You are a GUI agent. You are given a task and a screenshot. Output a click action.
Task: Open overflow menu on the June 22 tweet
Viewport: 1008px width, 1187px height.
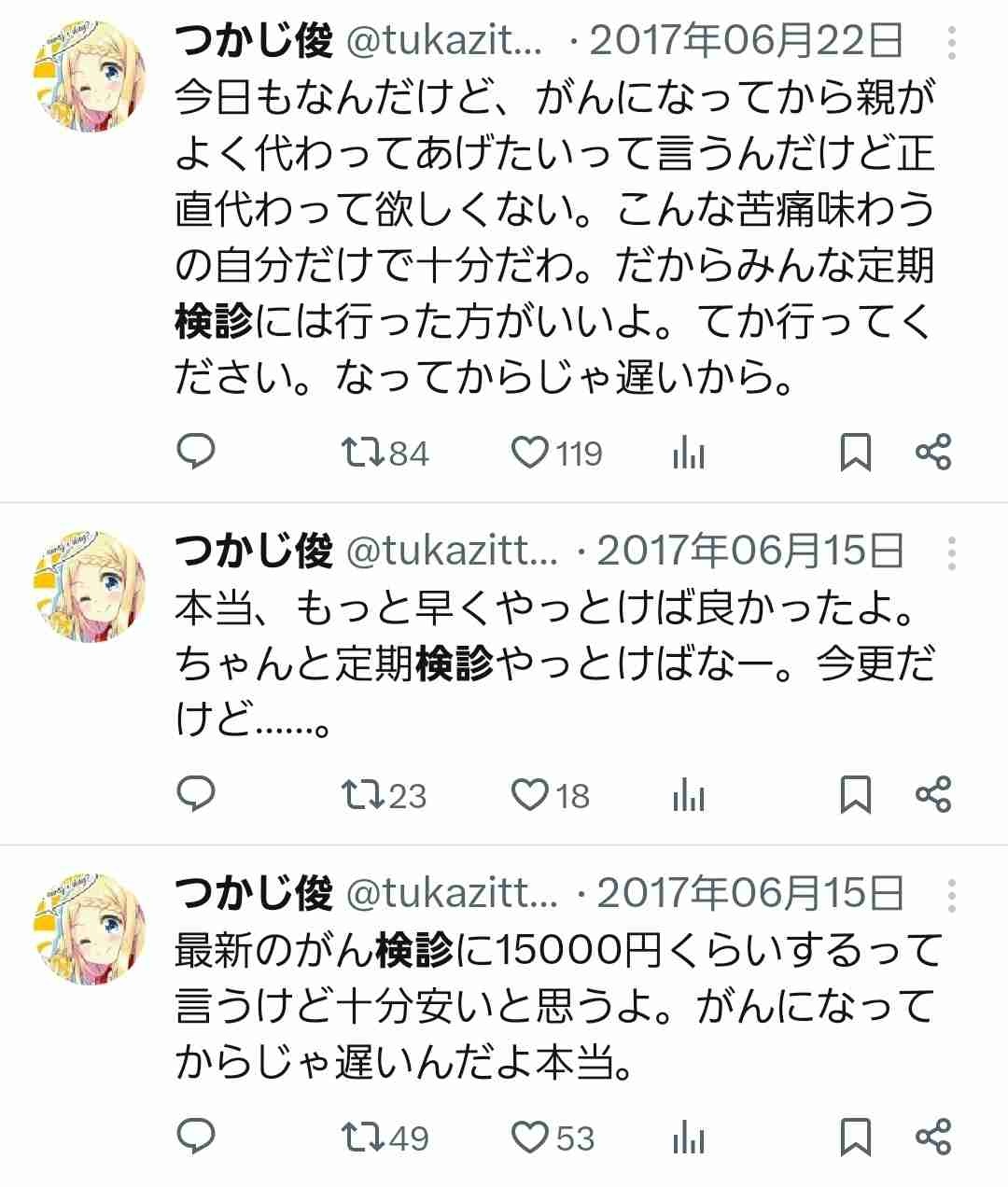[951, 43]
